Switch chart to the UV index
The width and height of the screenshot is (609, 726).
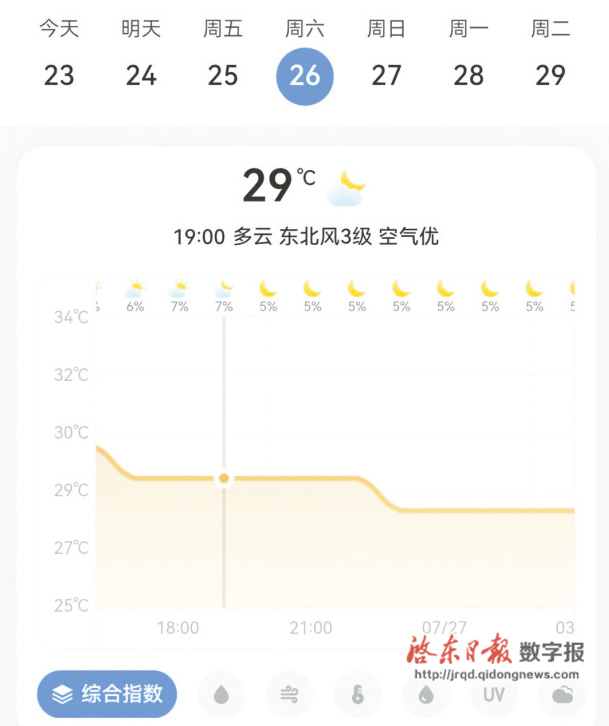coord(494,694)
